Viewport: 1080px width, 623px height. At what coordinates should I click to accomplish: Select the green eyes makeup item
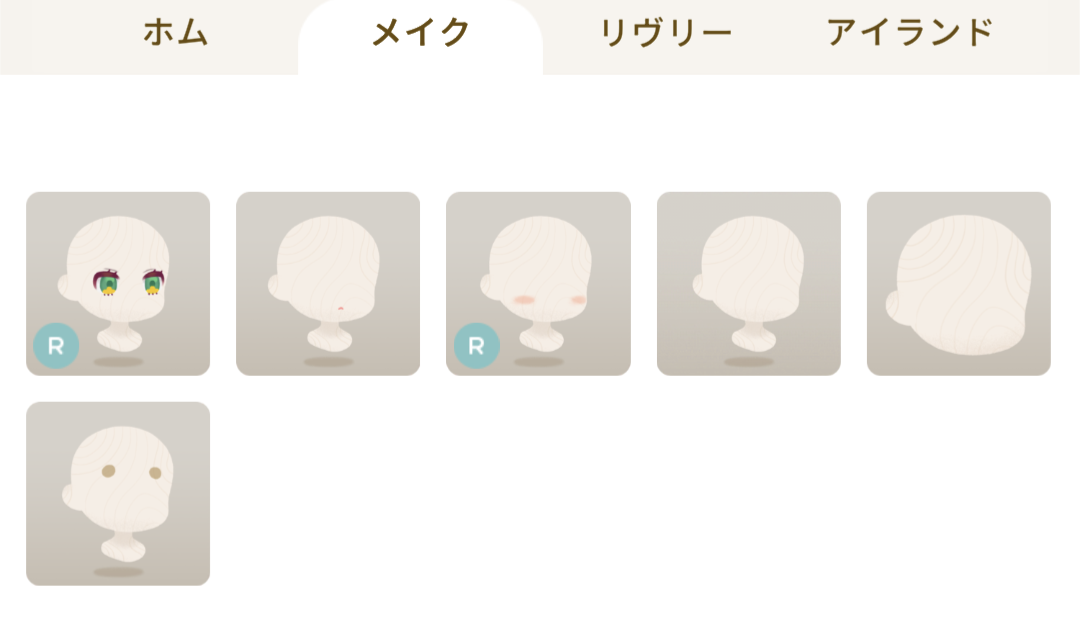pos(118,284)
